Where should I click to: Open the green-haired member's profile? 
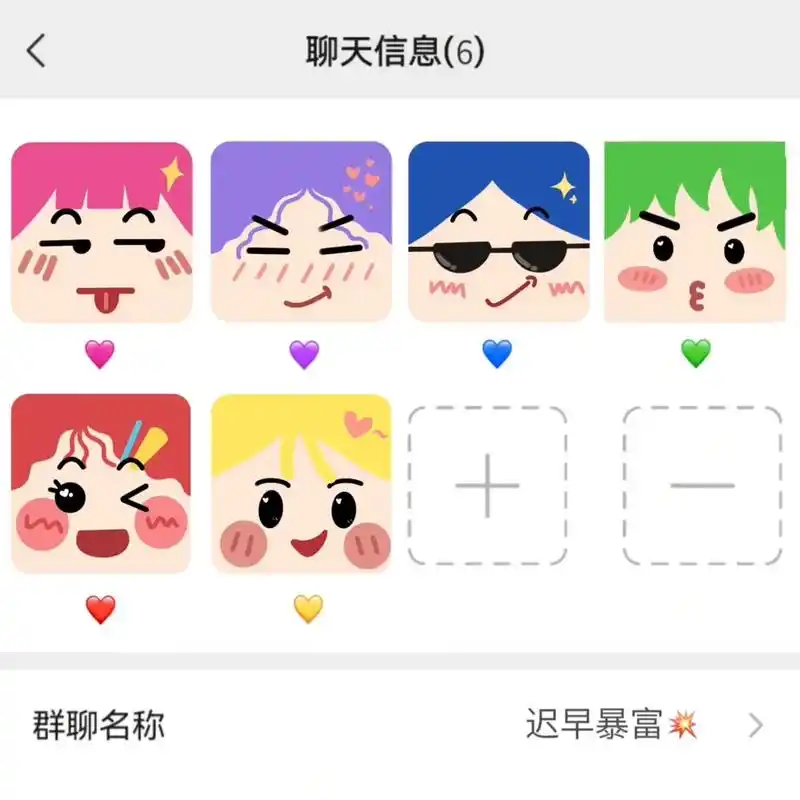695,232
